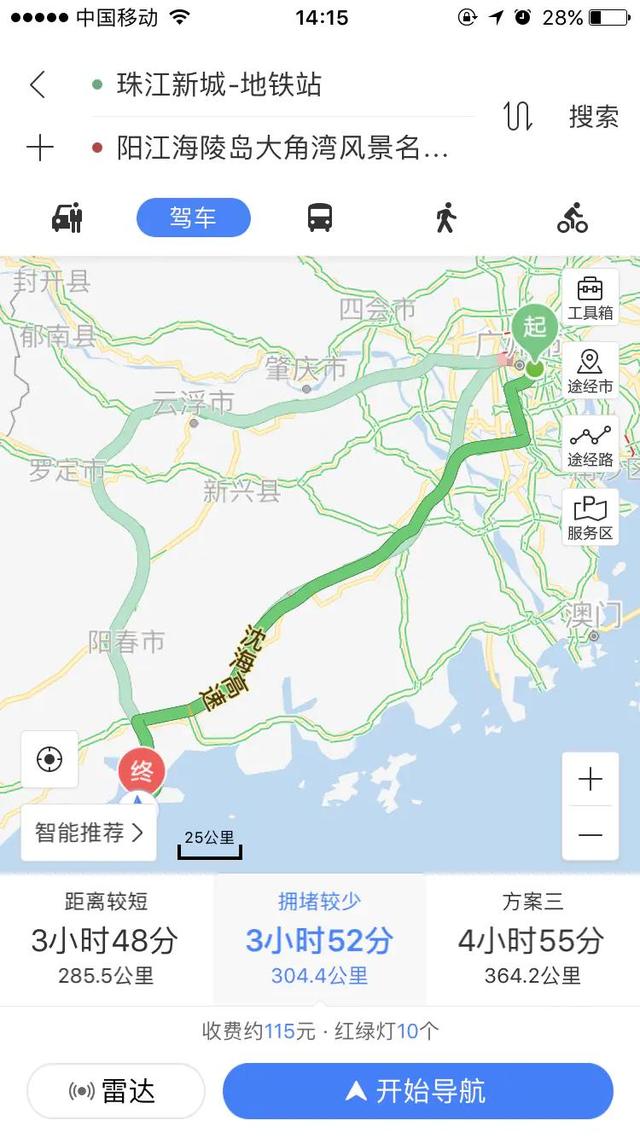Start navigation with 开始导航
Viewport: 640px width, 1138px height.
[417, 1091]
